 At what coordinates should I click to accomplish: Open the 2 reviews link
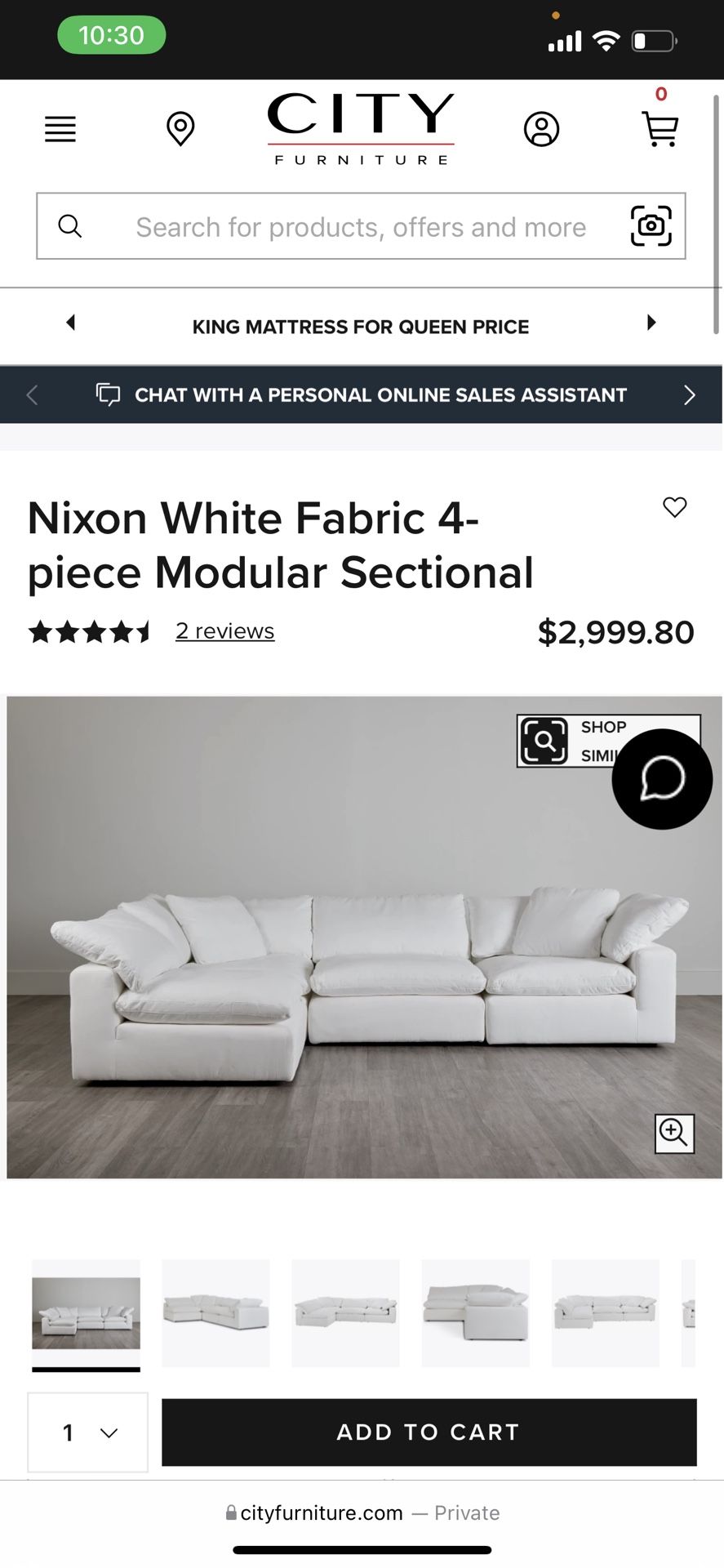pyautogui.click(x=224, y=630)
